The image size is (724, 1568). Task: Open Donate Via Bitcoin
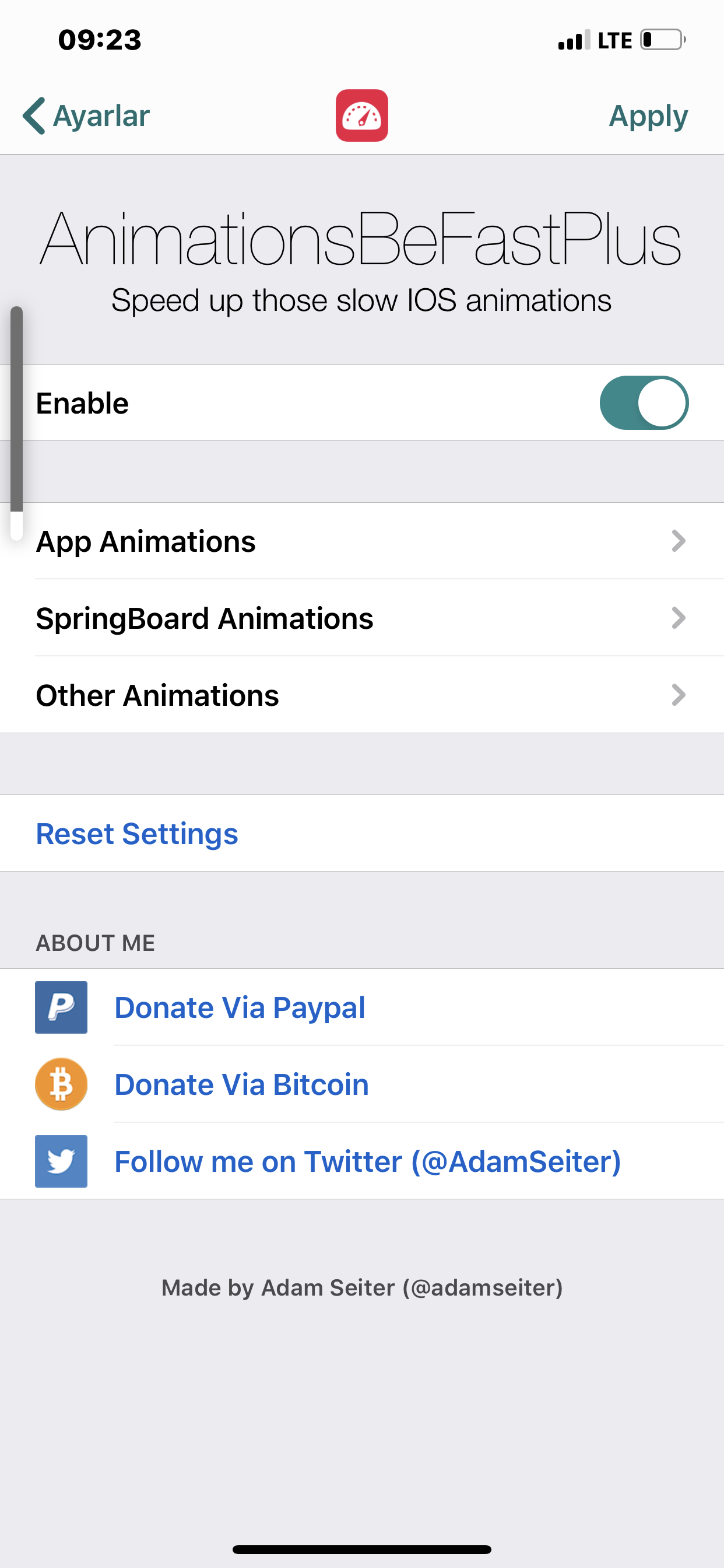point(362,1084)
